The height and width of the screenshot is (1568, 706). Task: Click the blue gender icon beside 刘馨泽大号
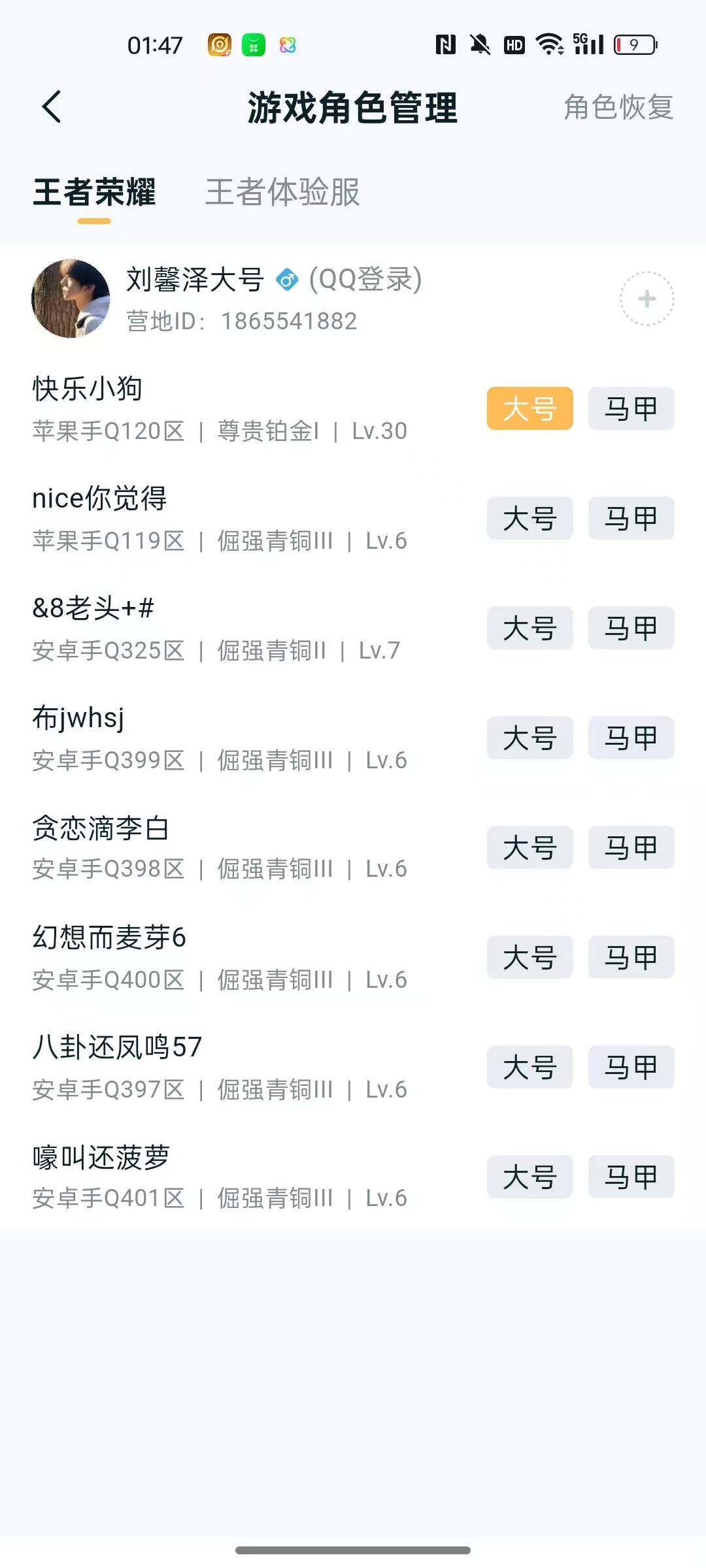[286, 280]
